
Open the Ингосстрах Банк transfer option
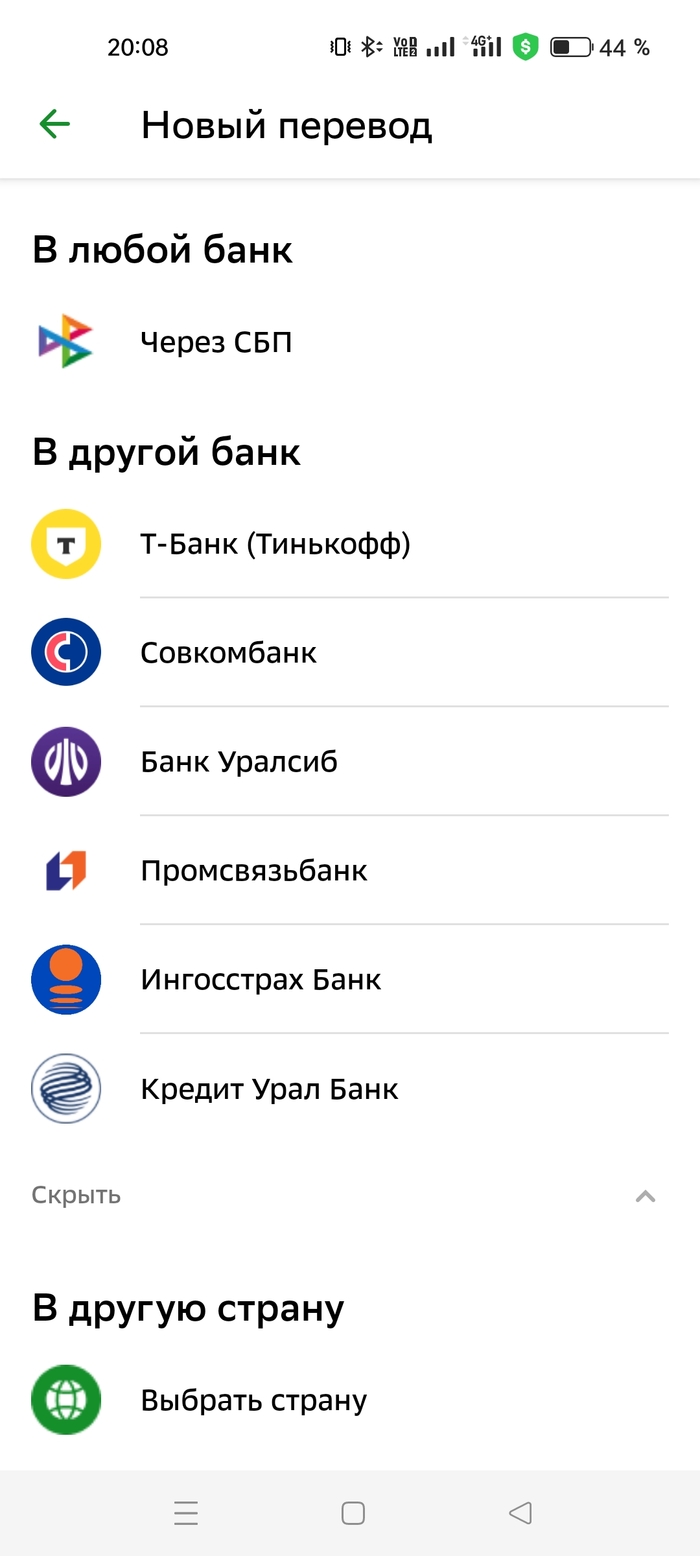(x=261, y=979)
